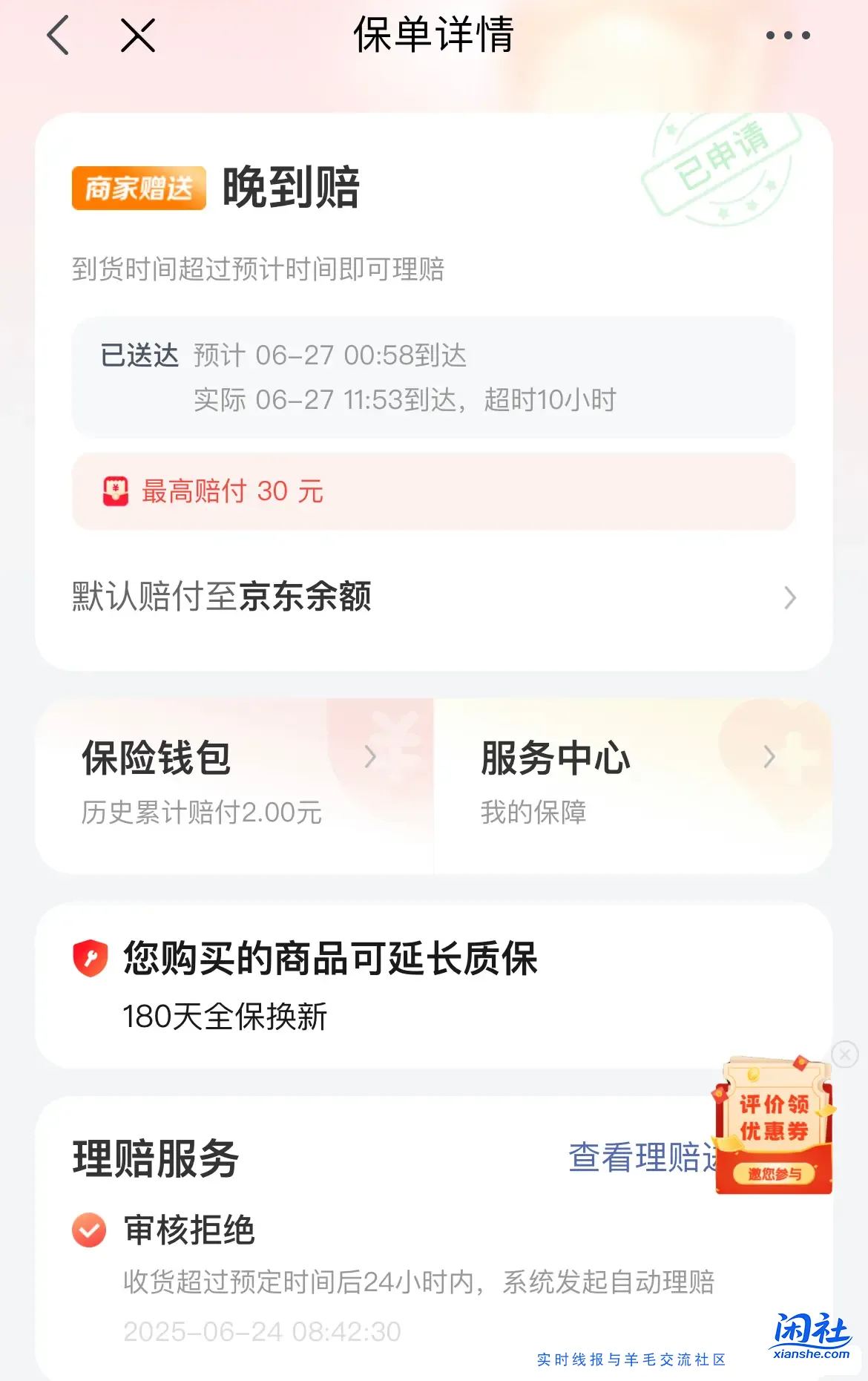This screenshot has width=868, height=1381.
Task: Open 我的保障 under 服务中心
Action: click(x=532, y=813)
